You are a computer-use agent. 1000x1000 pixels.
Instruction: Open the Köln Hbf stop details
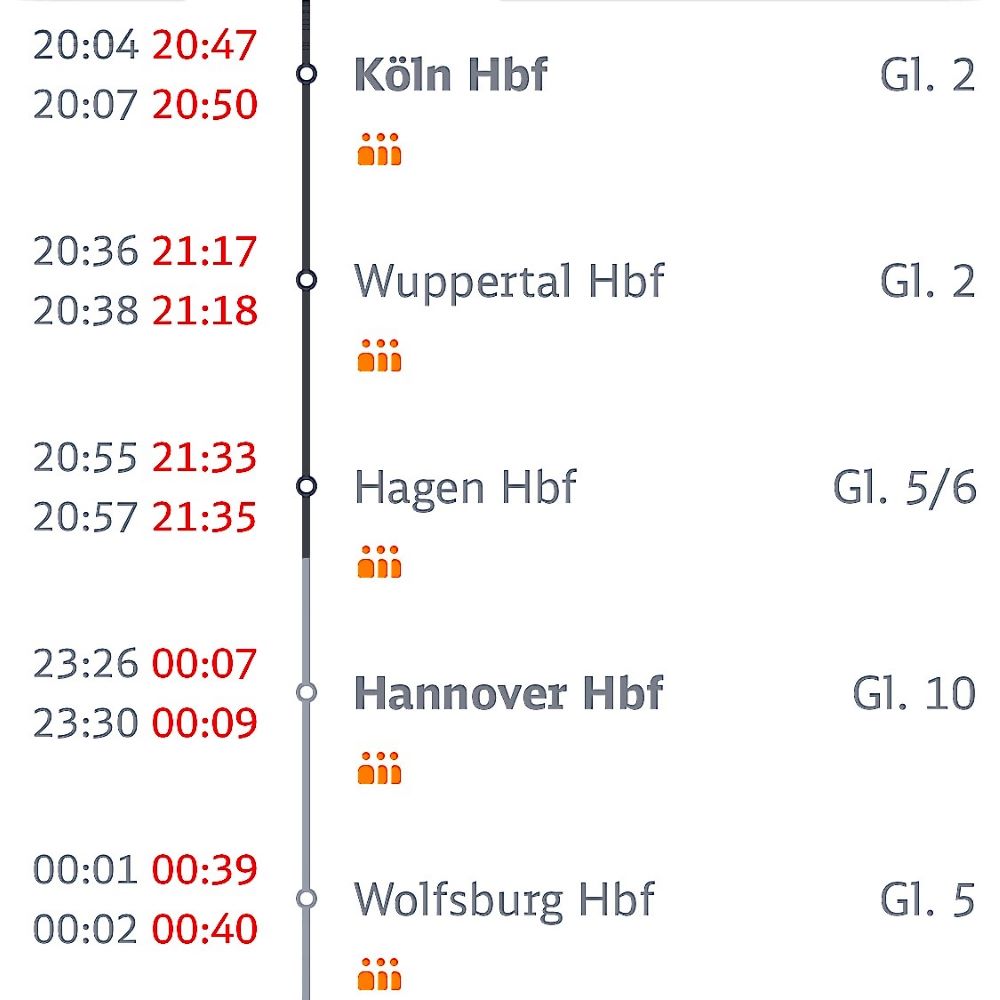tap(451, 76)
